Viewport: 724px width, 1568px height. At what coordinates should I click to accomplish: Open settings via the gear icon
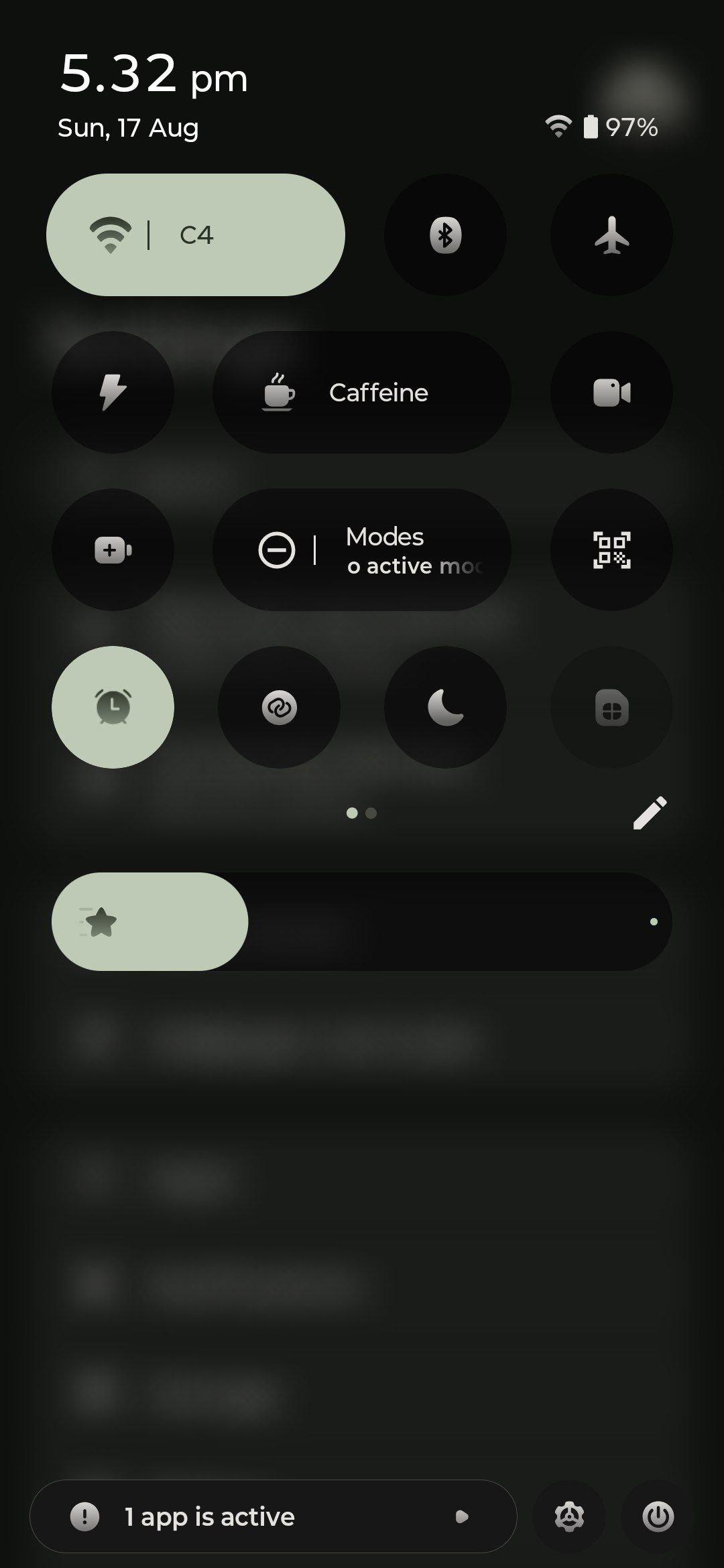click(569, 1516)
